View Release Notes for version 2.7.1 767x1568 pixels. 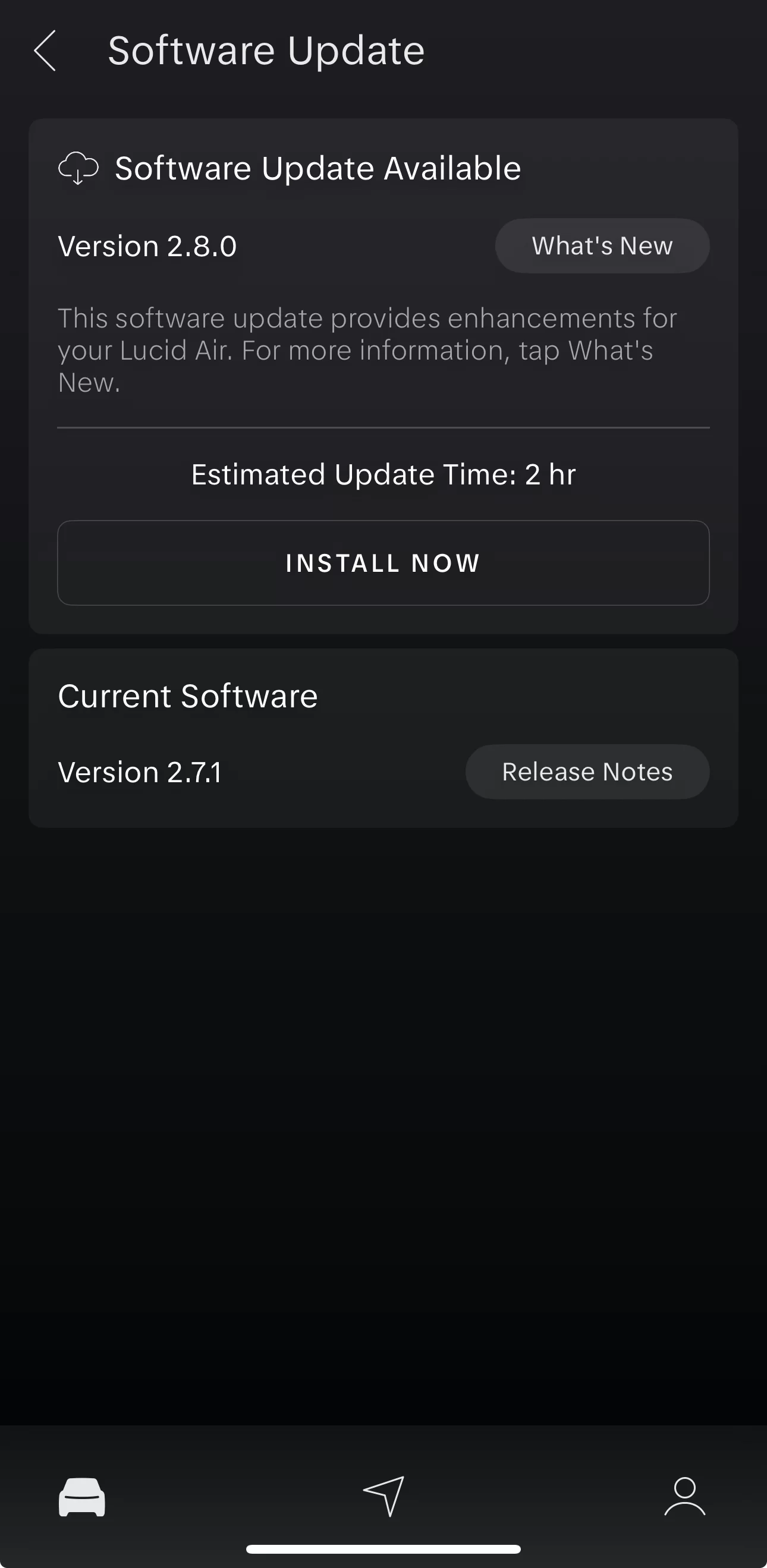click(x=587, y=772)
